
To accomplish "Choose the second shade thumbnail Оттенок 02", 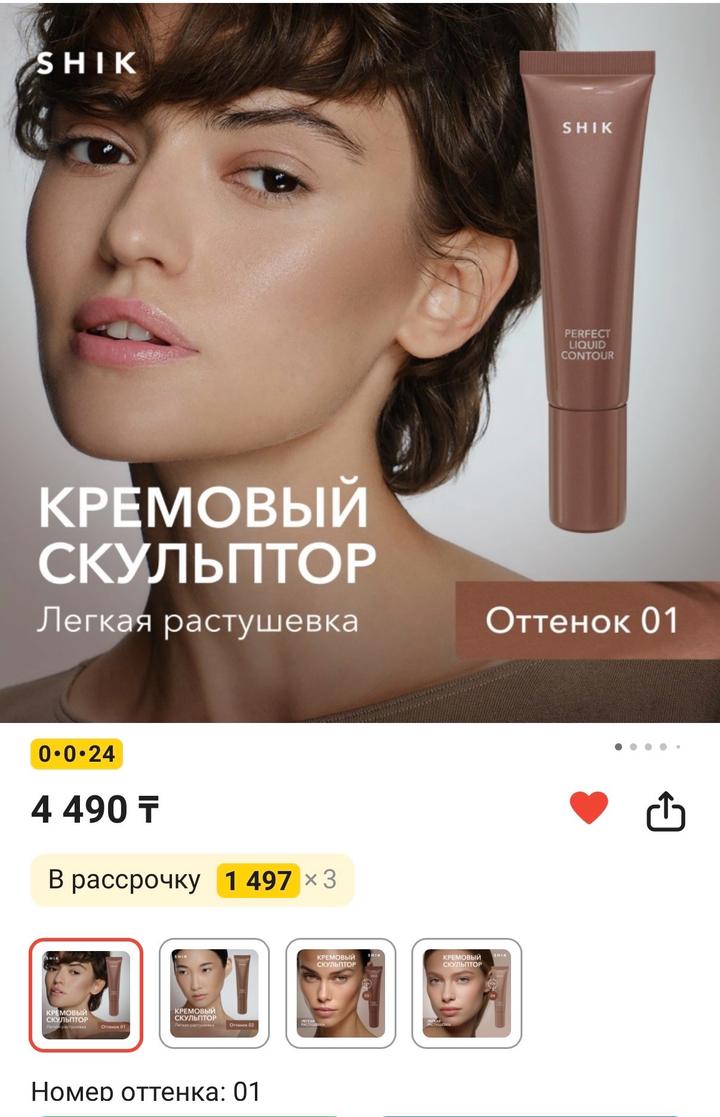I will click(x=214, y=993).
